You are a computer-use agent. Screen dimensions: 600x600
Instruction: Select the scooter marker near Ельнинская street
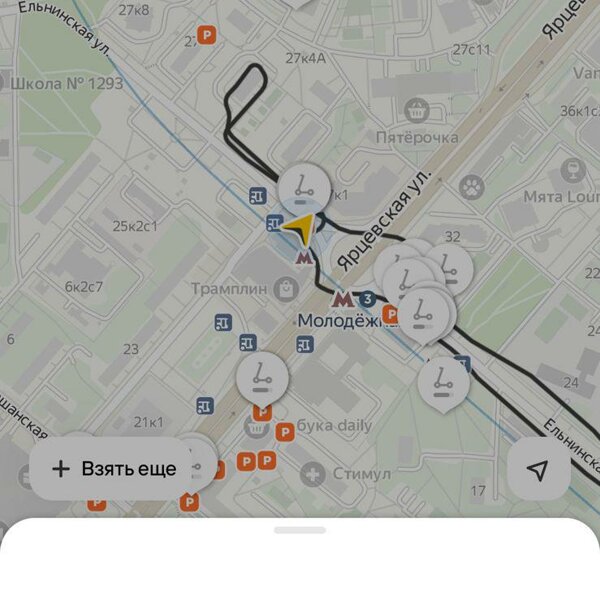pos(442,383)
